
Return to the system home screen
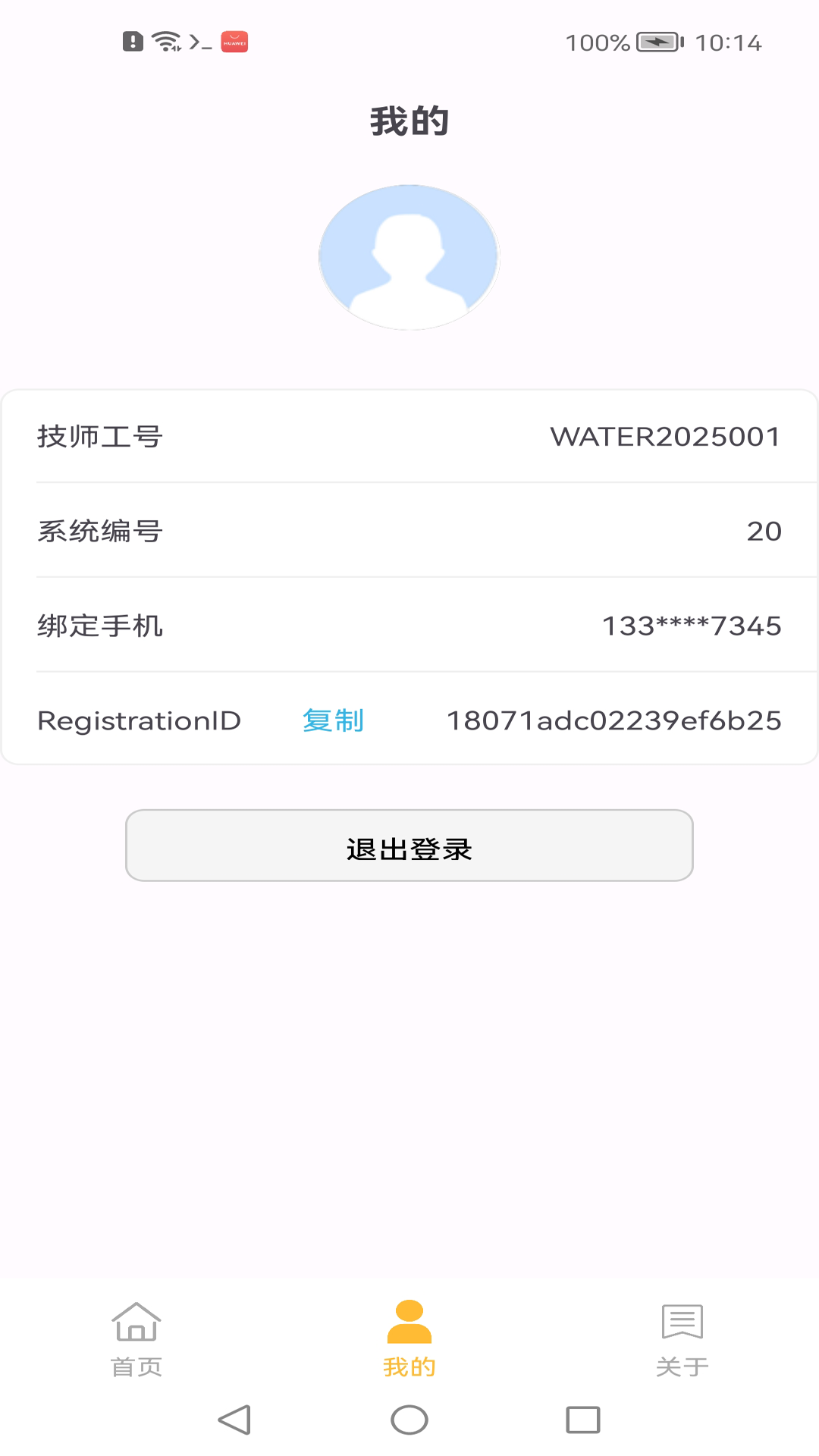coord(409,1420)
